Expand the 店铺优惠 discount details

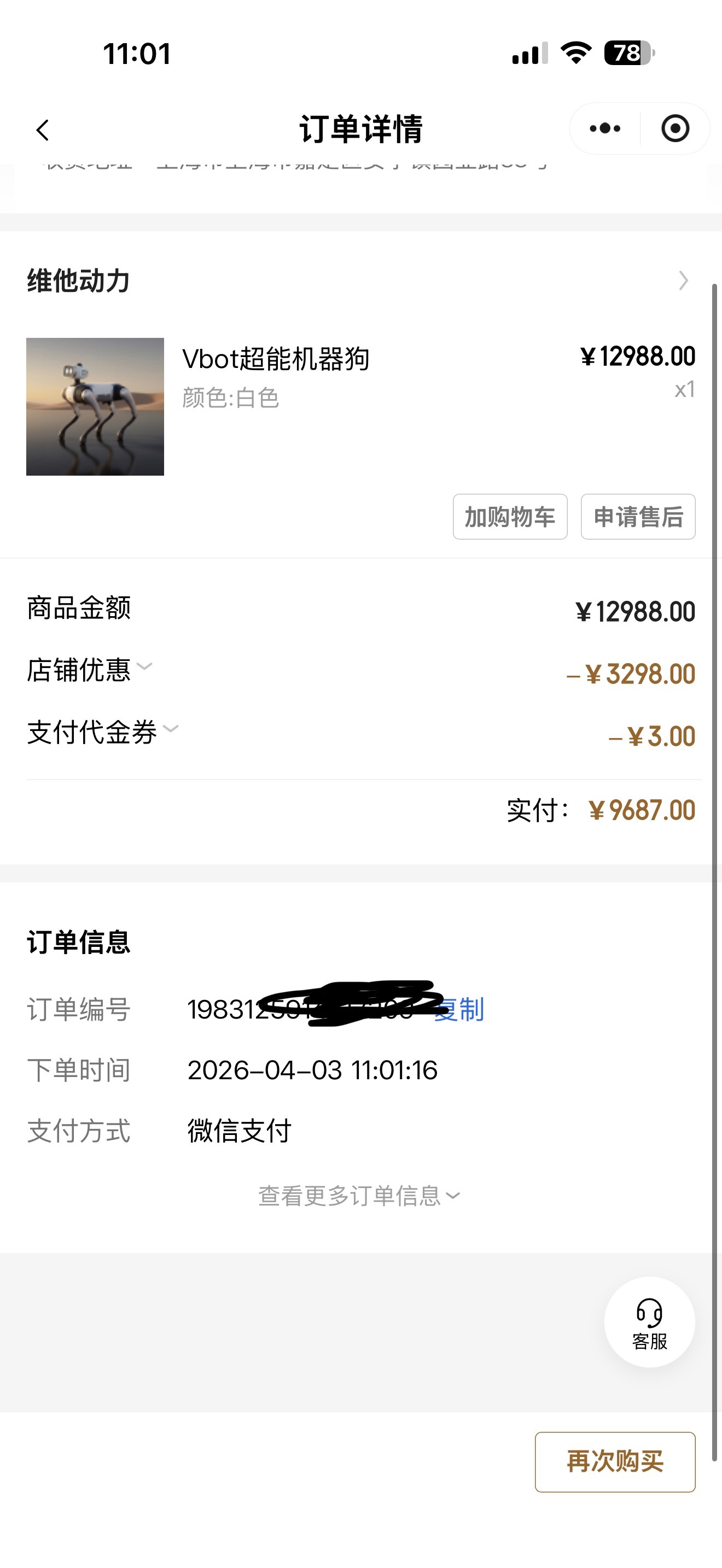(145, 668)
